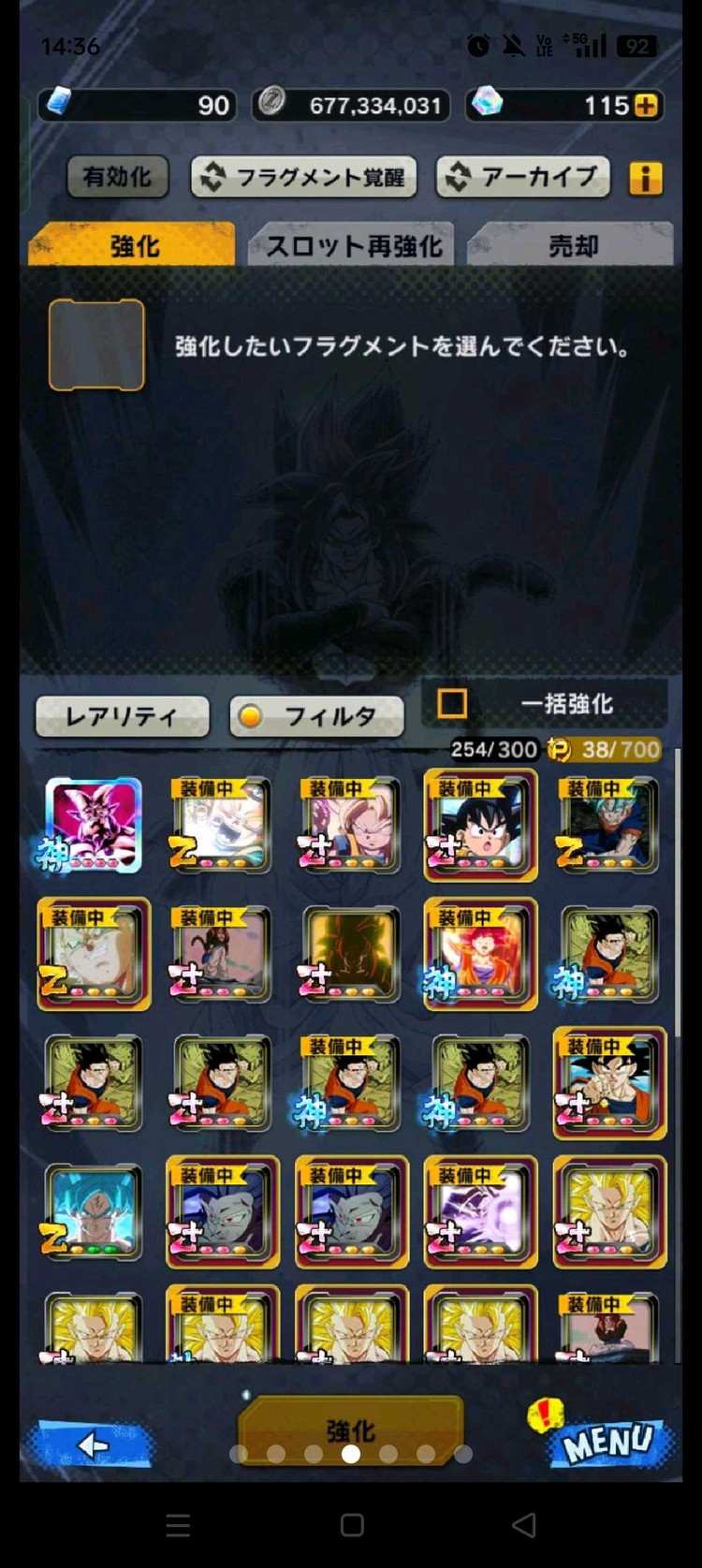Screen dimensions: 702x1568
Task: Tap the bottom 強化 button
Action: (351, 1429)
